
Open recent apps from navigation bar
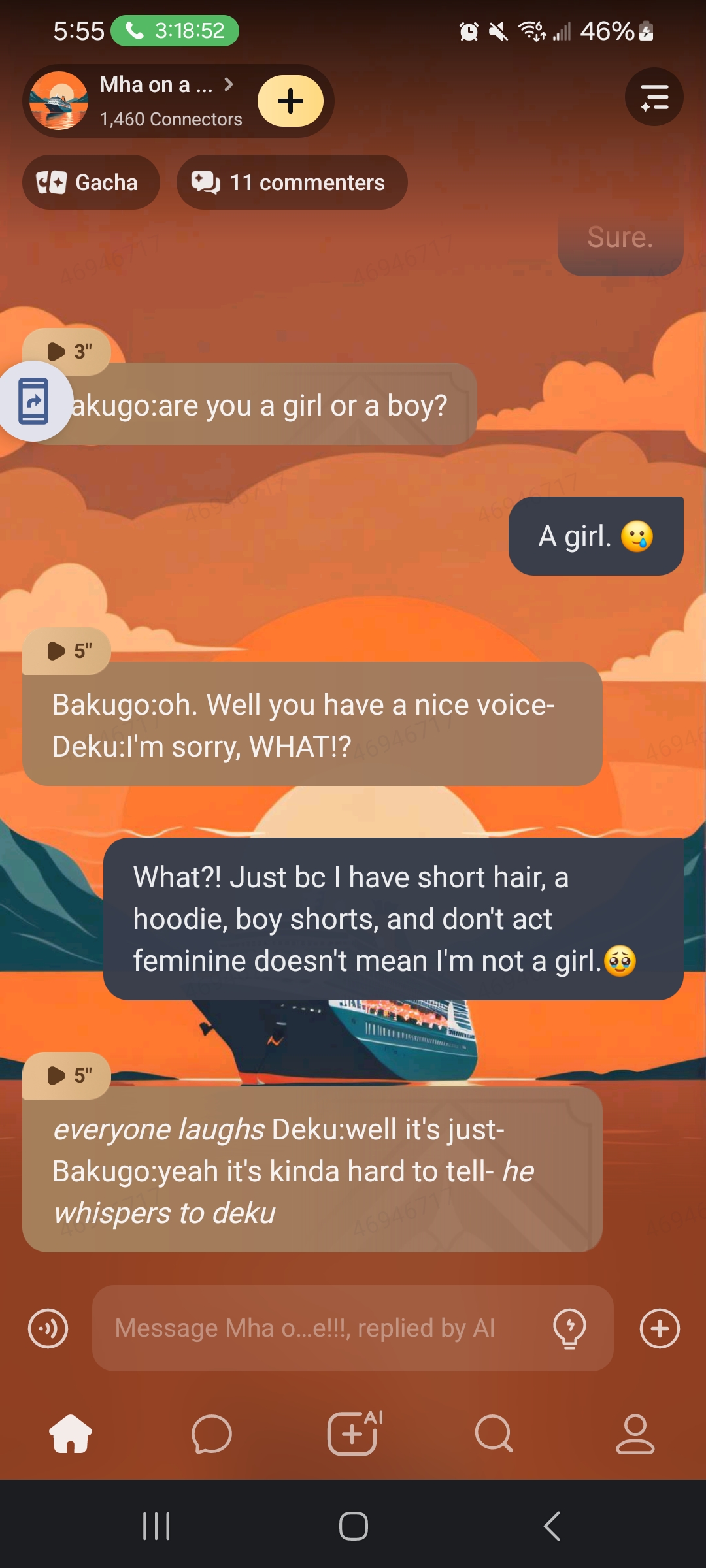(156, 1526)
